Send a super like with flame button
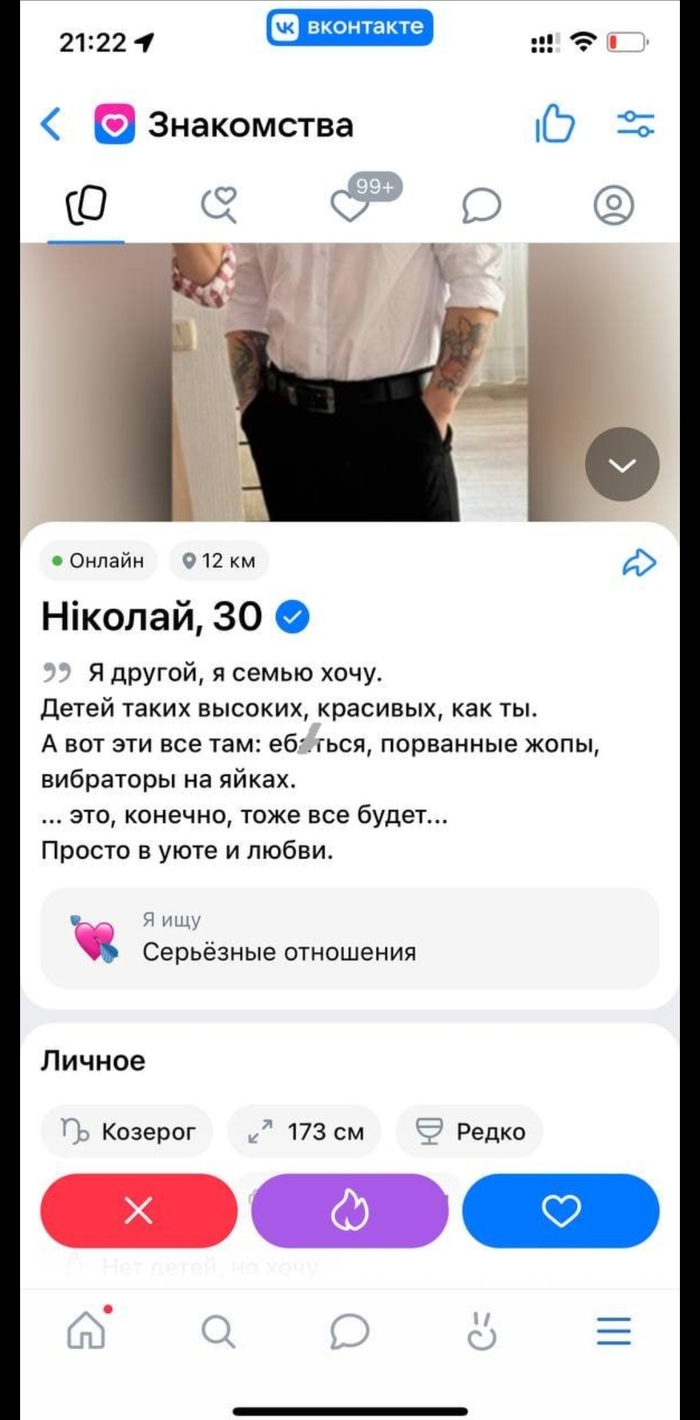700x1420 pixels. click(349, 1211)
